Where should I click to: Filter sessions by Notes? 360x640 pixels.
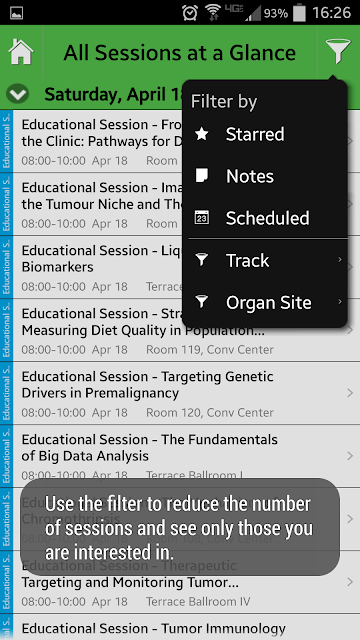pos(265,176)
